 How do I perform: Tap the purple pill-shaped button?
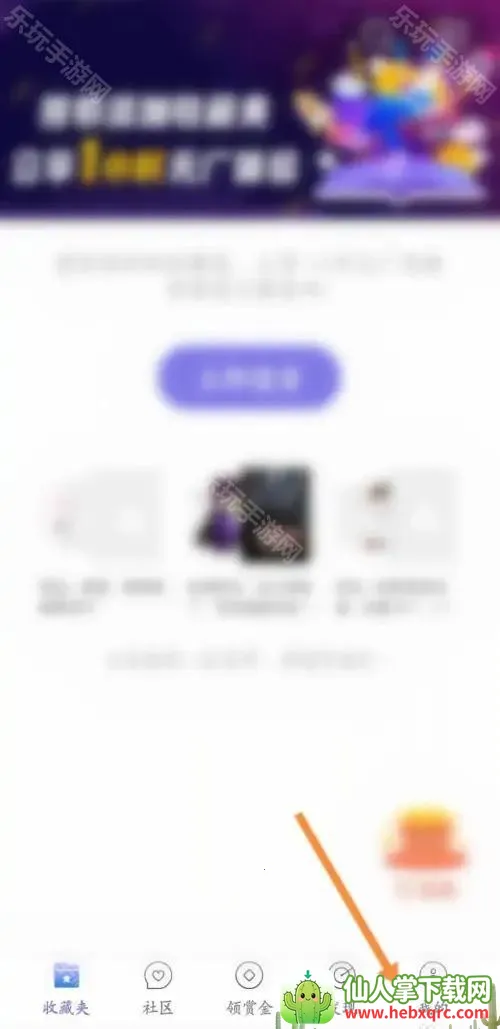(249, 379)
